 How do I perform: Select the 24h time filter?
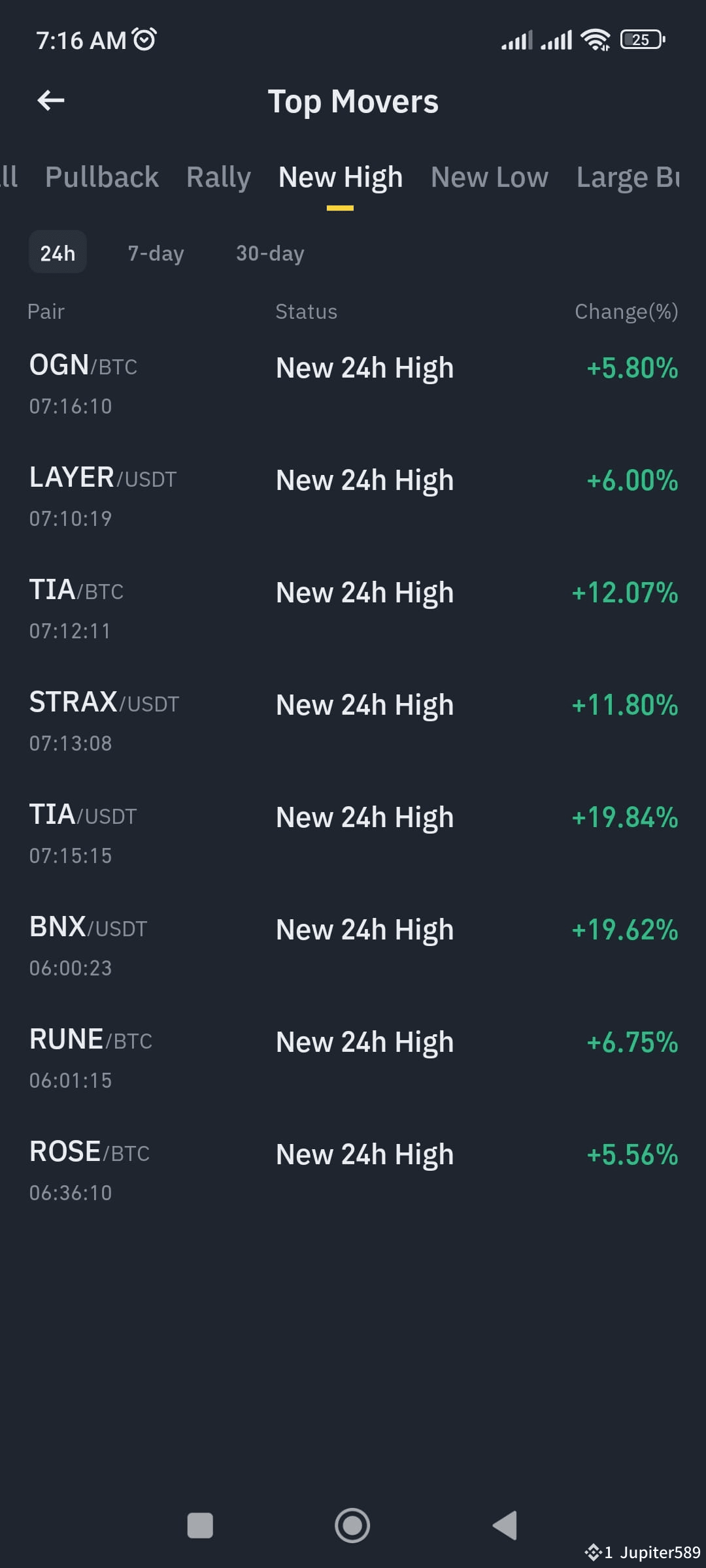coord(58,253)
